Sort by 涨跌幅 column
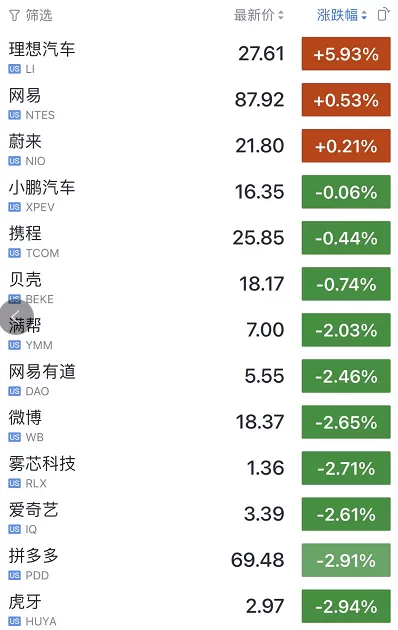This screenshot has height=630, width=398. tap(341, 15)
